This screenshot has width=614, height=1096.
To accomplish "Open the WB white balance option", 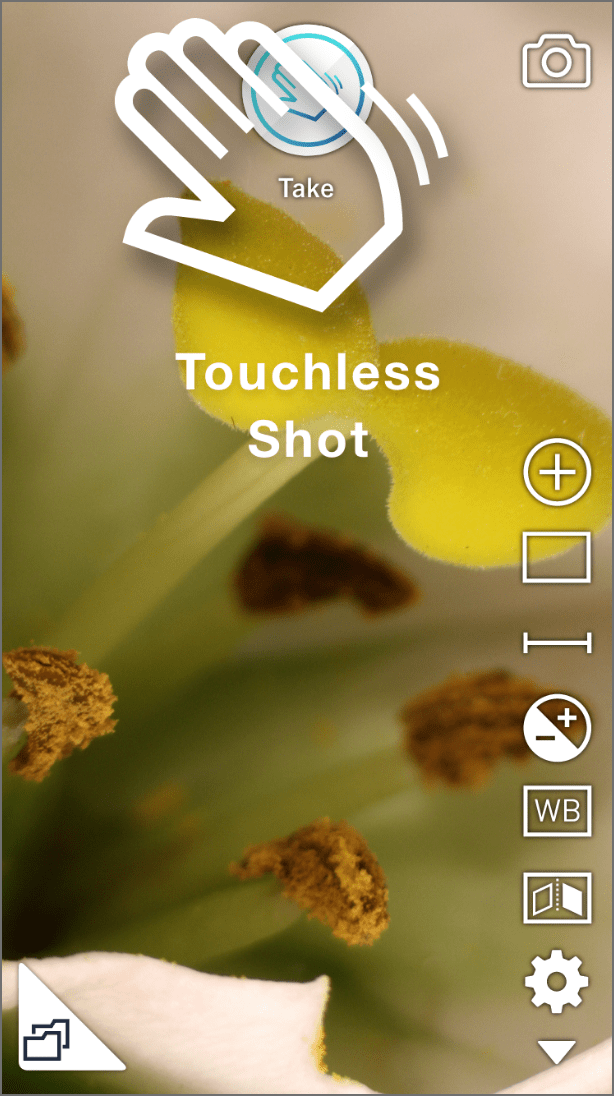I will [557, 811].
